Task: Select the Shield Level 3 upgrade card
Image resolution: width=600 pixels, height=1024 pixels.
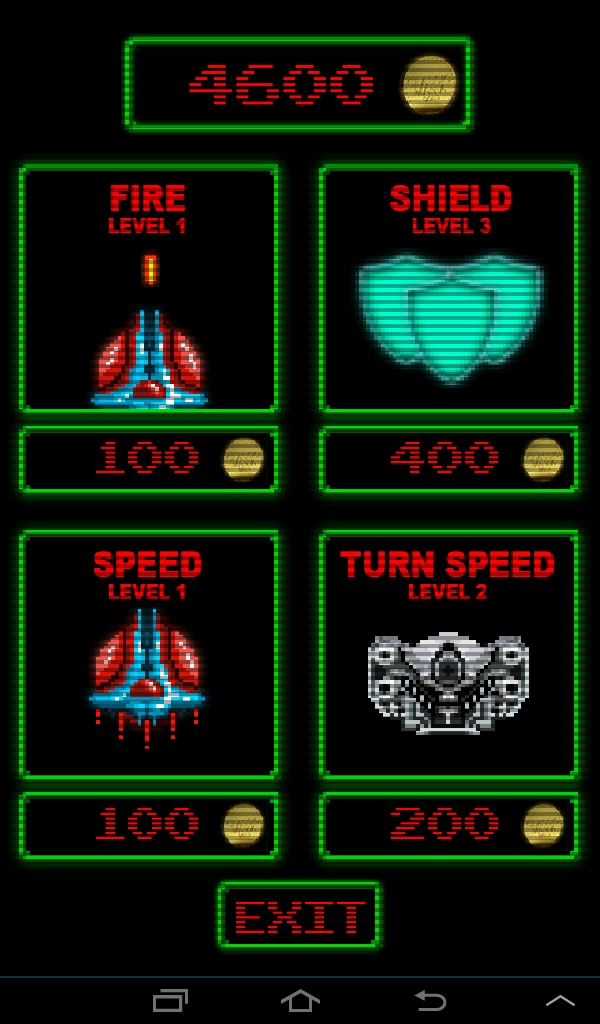Action: pyautogui.click(x=449, y=289)
